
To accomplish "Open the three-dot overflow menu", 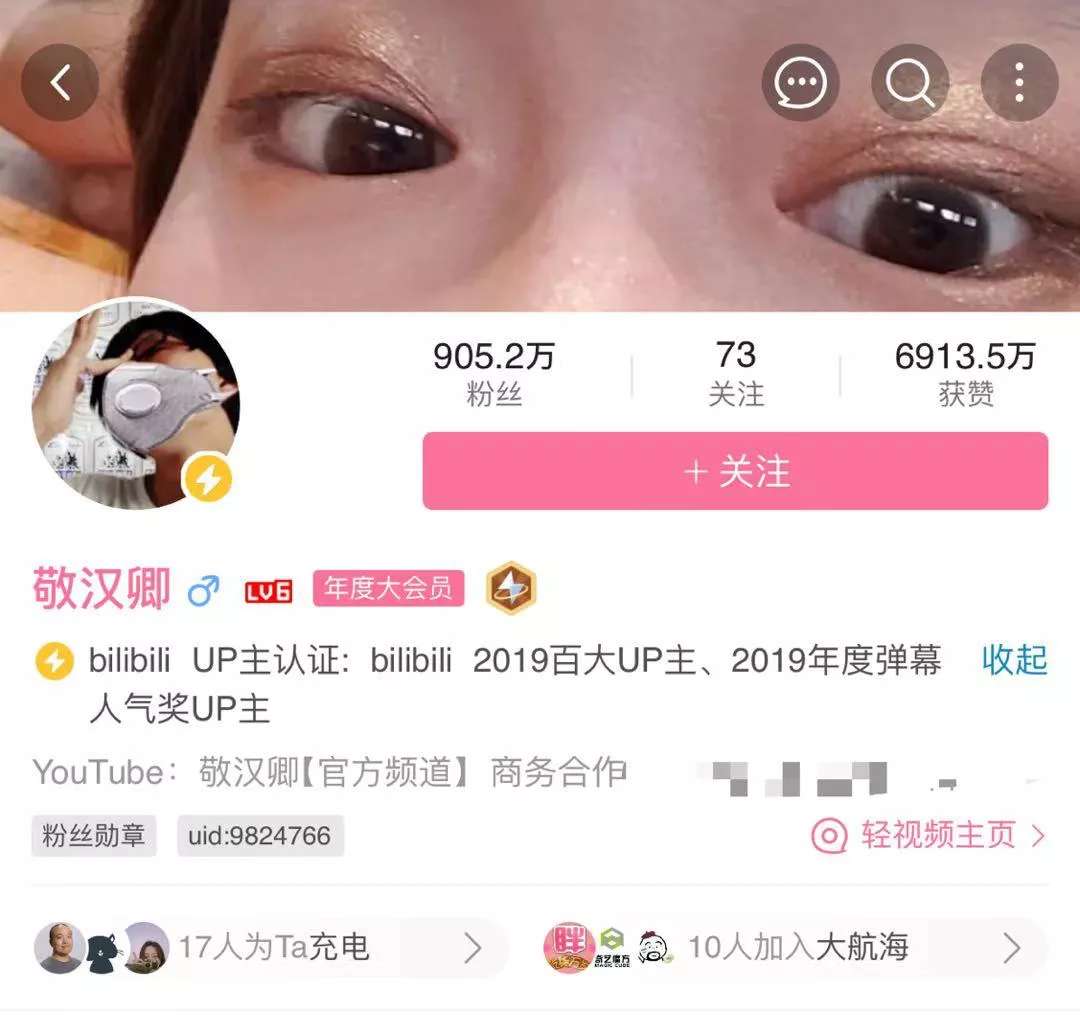I will (x=1019, y=83).
